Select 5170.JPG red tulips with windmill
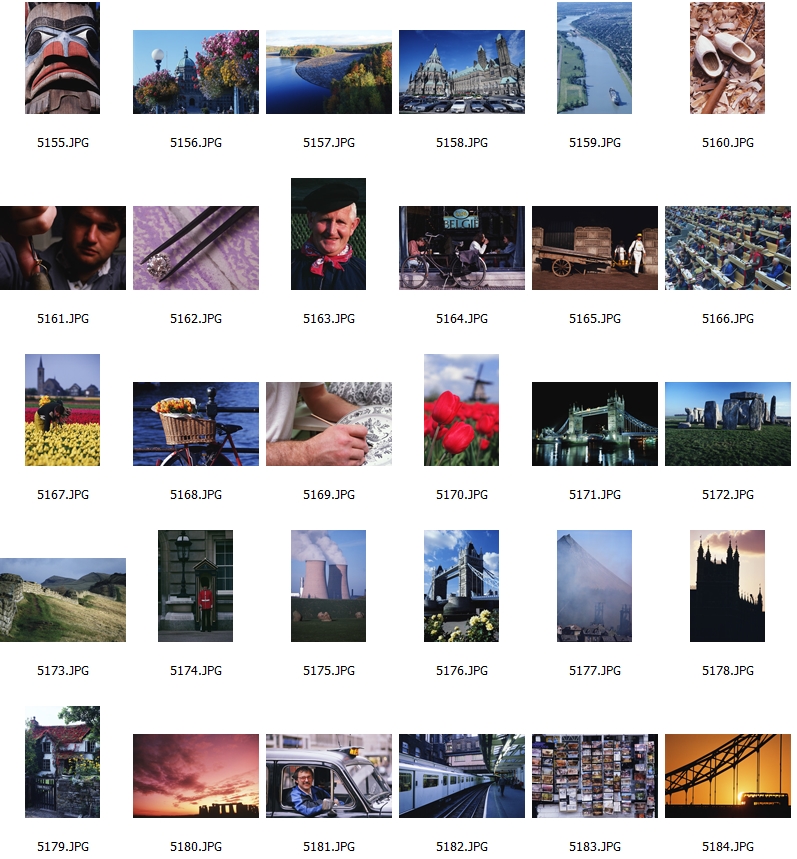 [x=461, y=410]
